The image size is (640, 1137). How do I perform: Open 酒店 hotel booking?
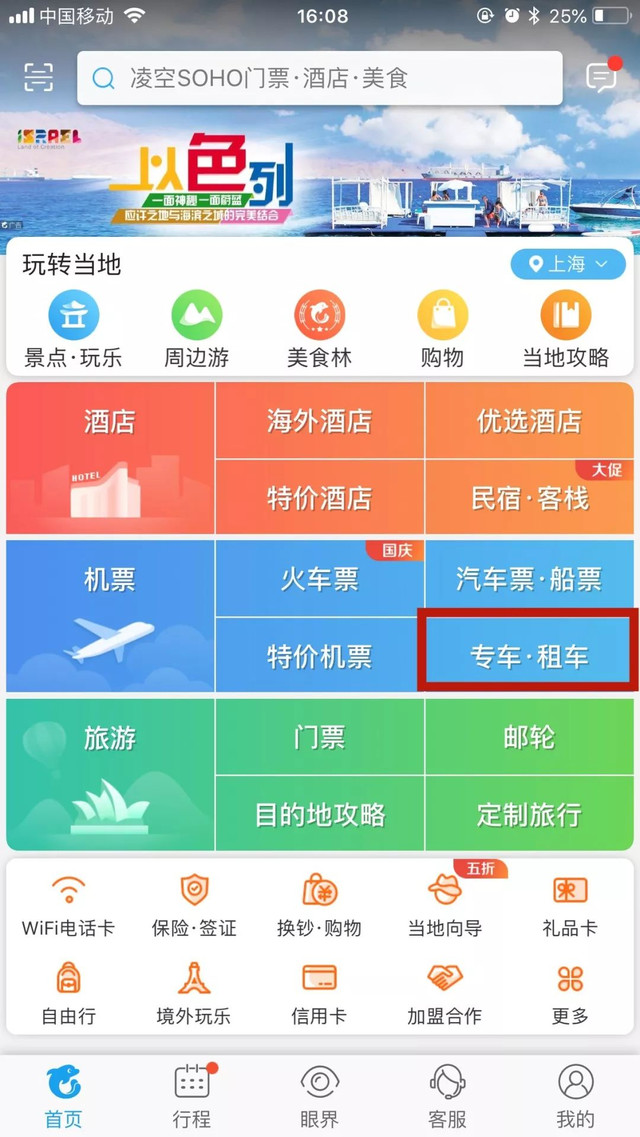(x=110, y=457)
